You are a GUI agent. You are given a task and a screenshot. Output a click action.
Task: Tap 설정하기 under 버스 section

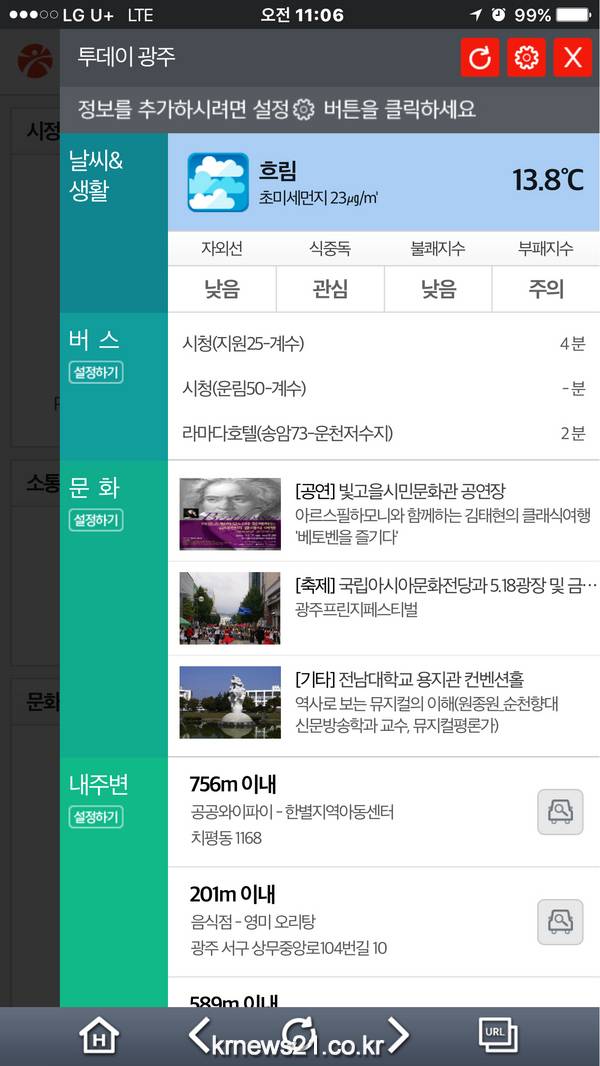(x=96, y=373)
